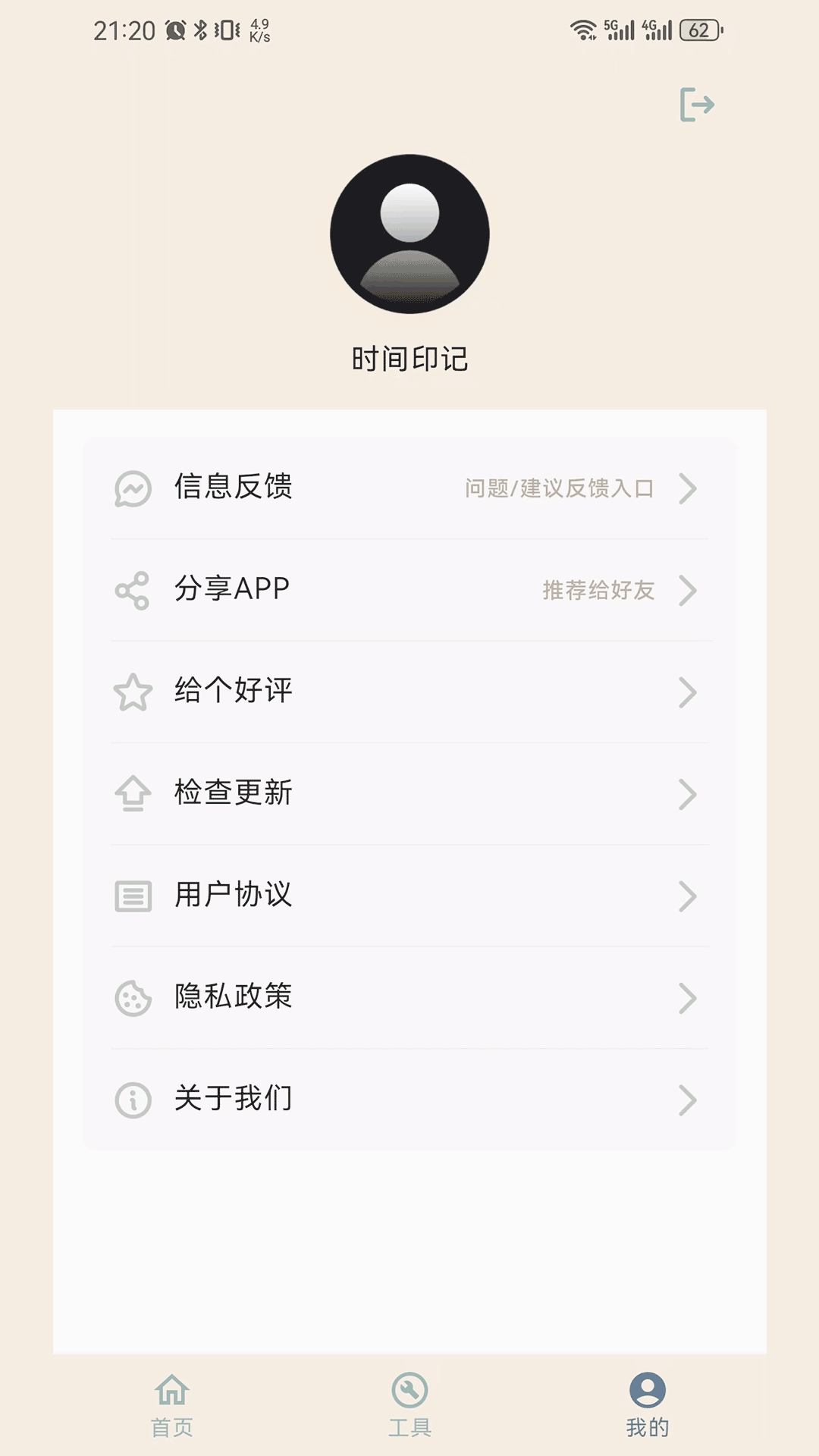Screen dimensions: 819x1456
Task: Click the document icon beside 用户协议
Action: coord(132,896)
